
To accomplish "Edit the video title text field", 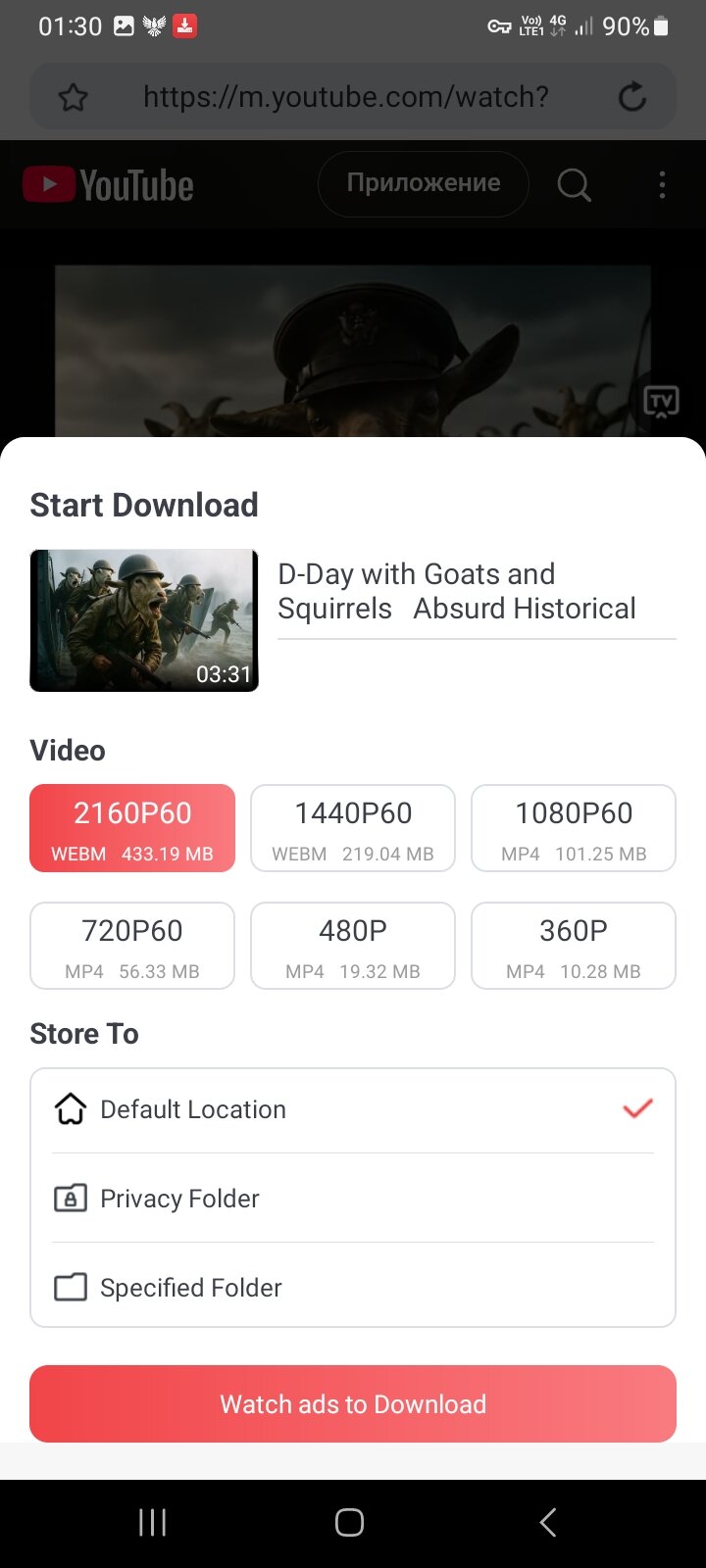I will click(x=477, y=592).
